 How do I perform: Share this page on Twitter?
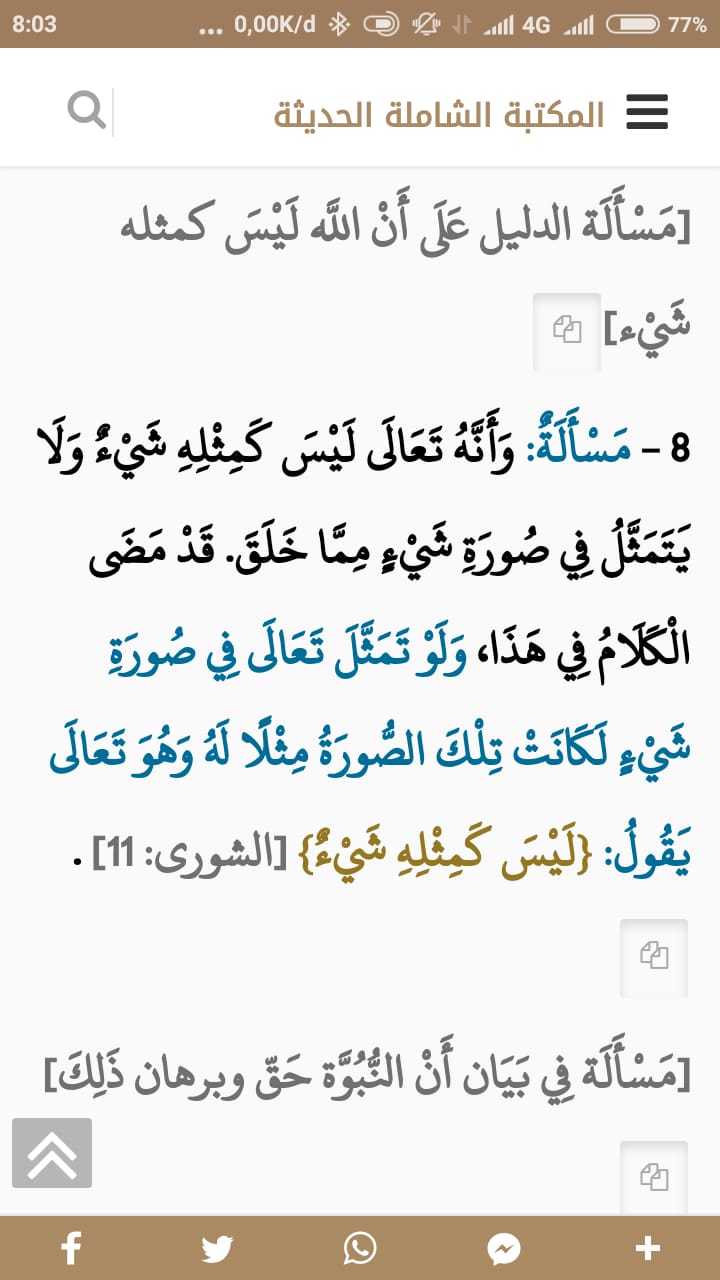(x=216, y=1248)
